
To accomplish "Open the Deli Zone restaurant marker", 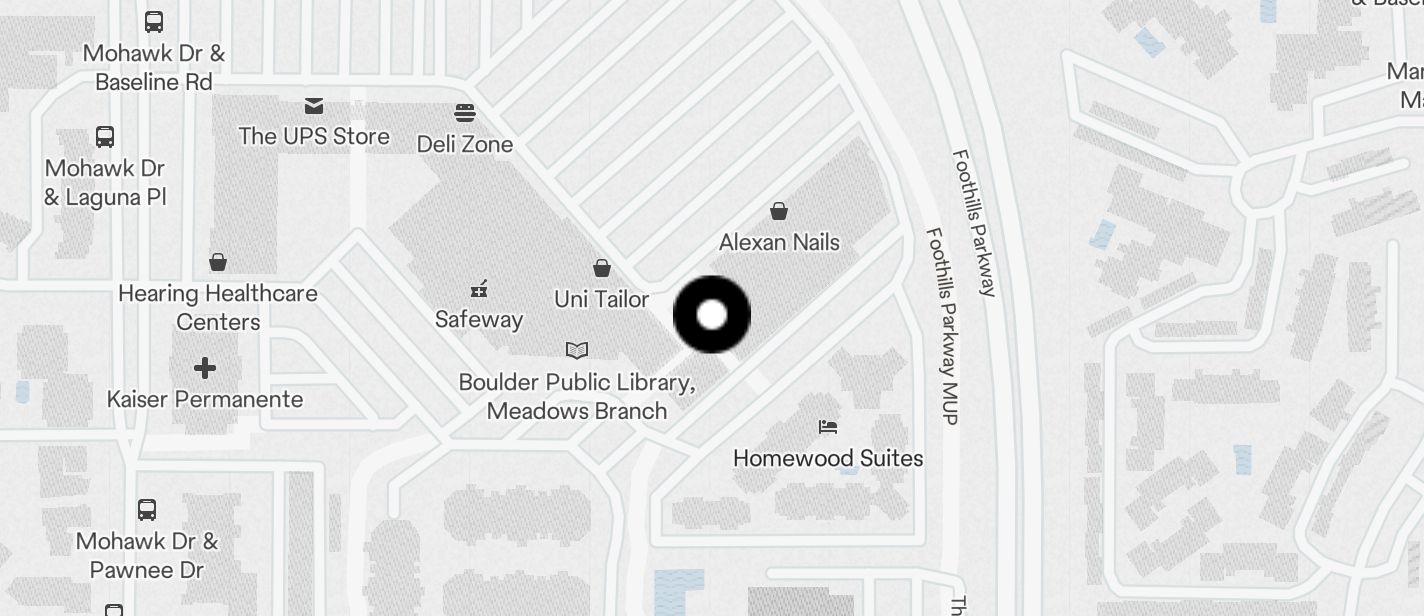I will pyautogui.click(x=465, y=112).
